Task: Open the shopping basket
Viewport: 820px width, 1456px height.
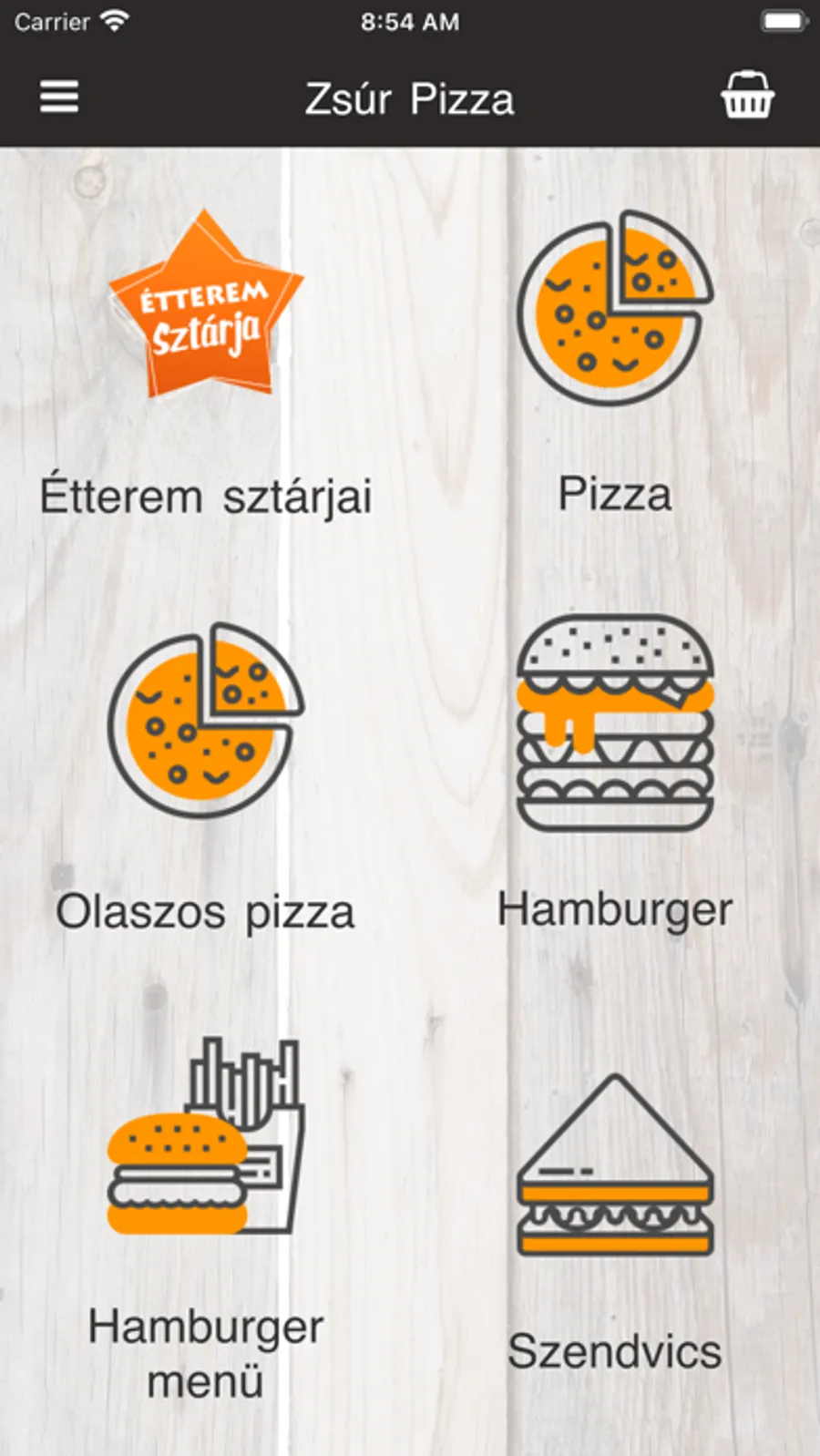Action: pyautogui.click(x=747, y=96)
